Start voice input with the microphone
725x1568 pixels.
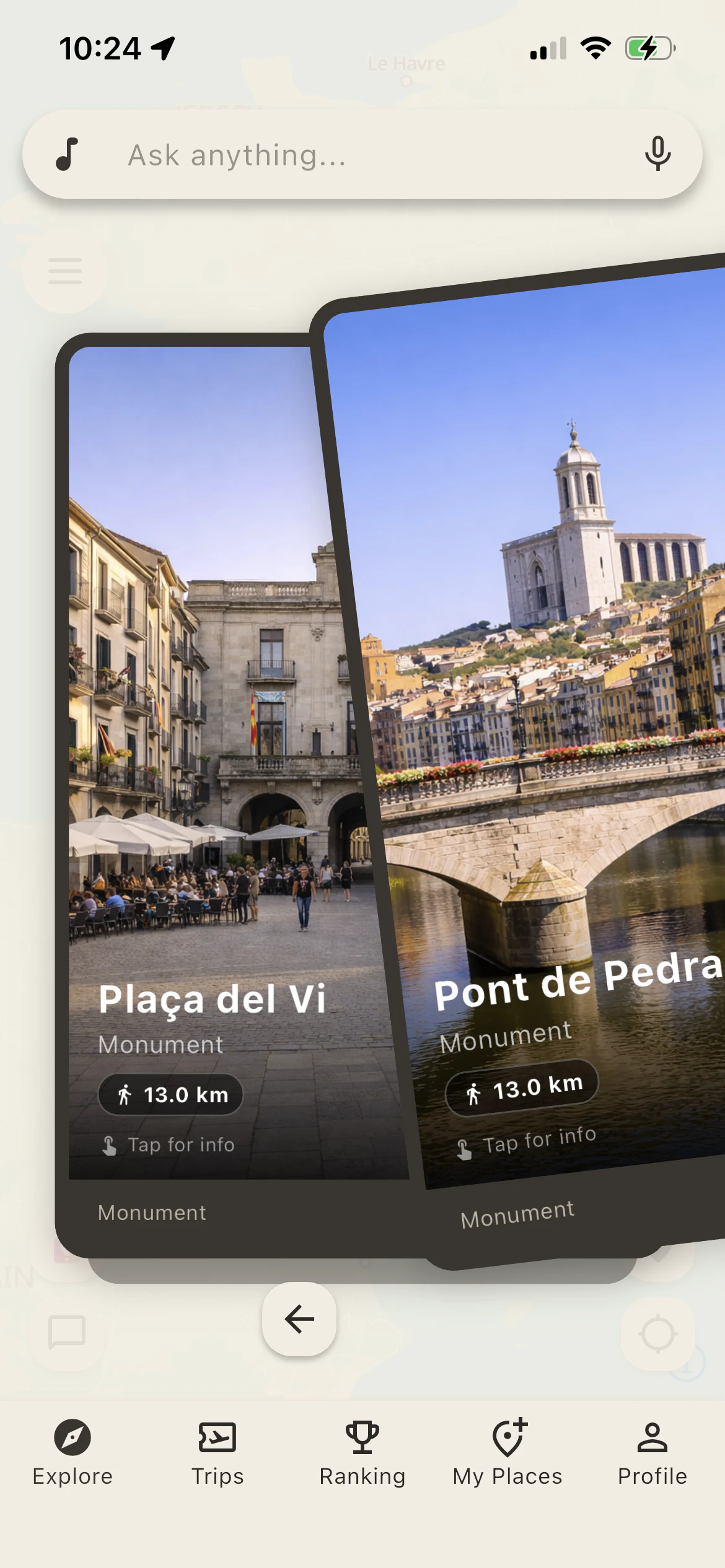657,154
